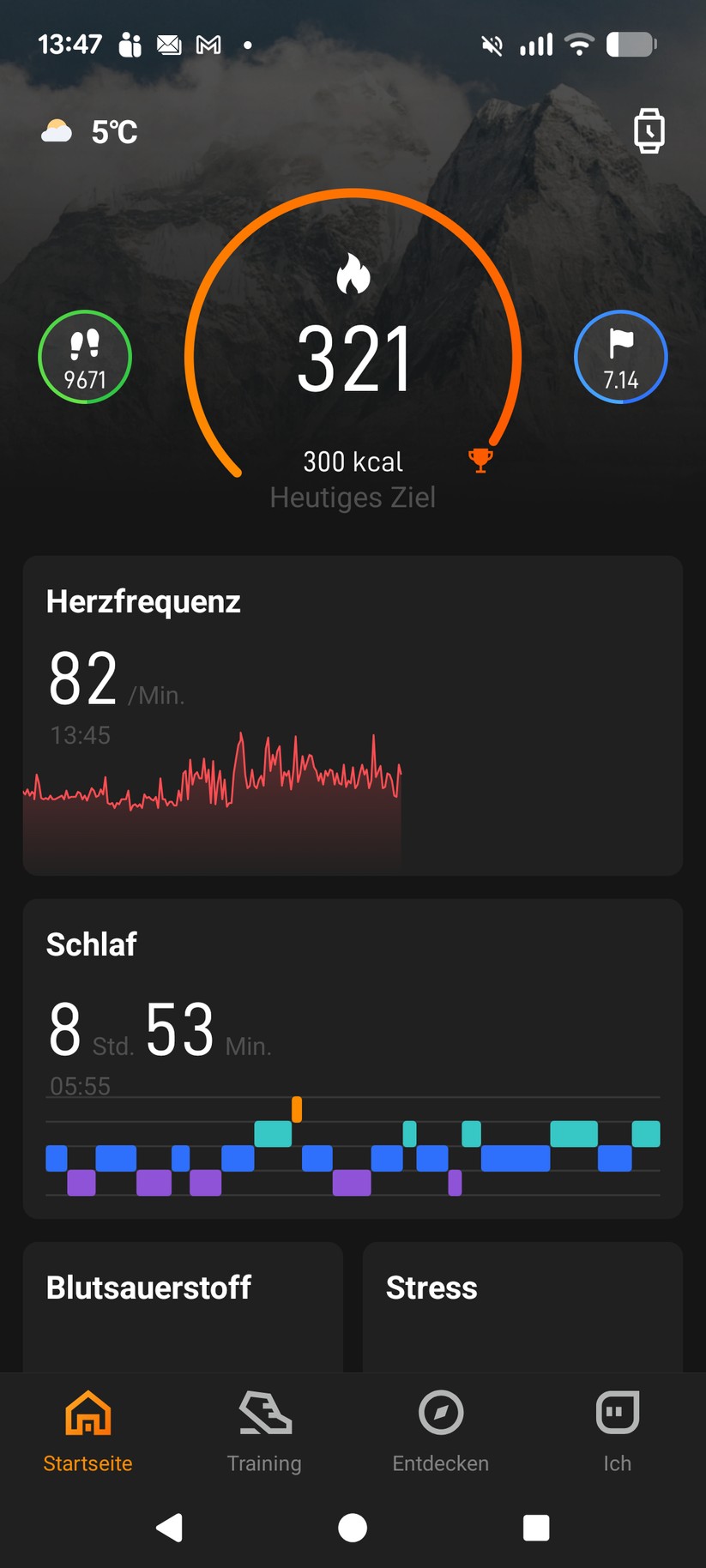Tap the Android home circle button
Image resolution: width=706 pixels, height=1568 pixels.
353,1528
